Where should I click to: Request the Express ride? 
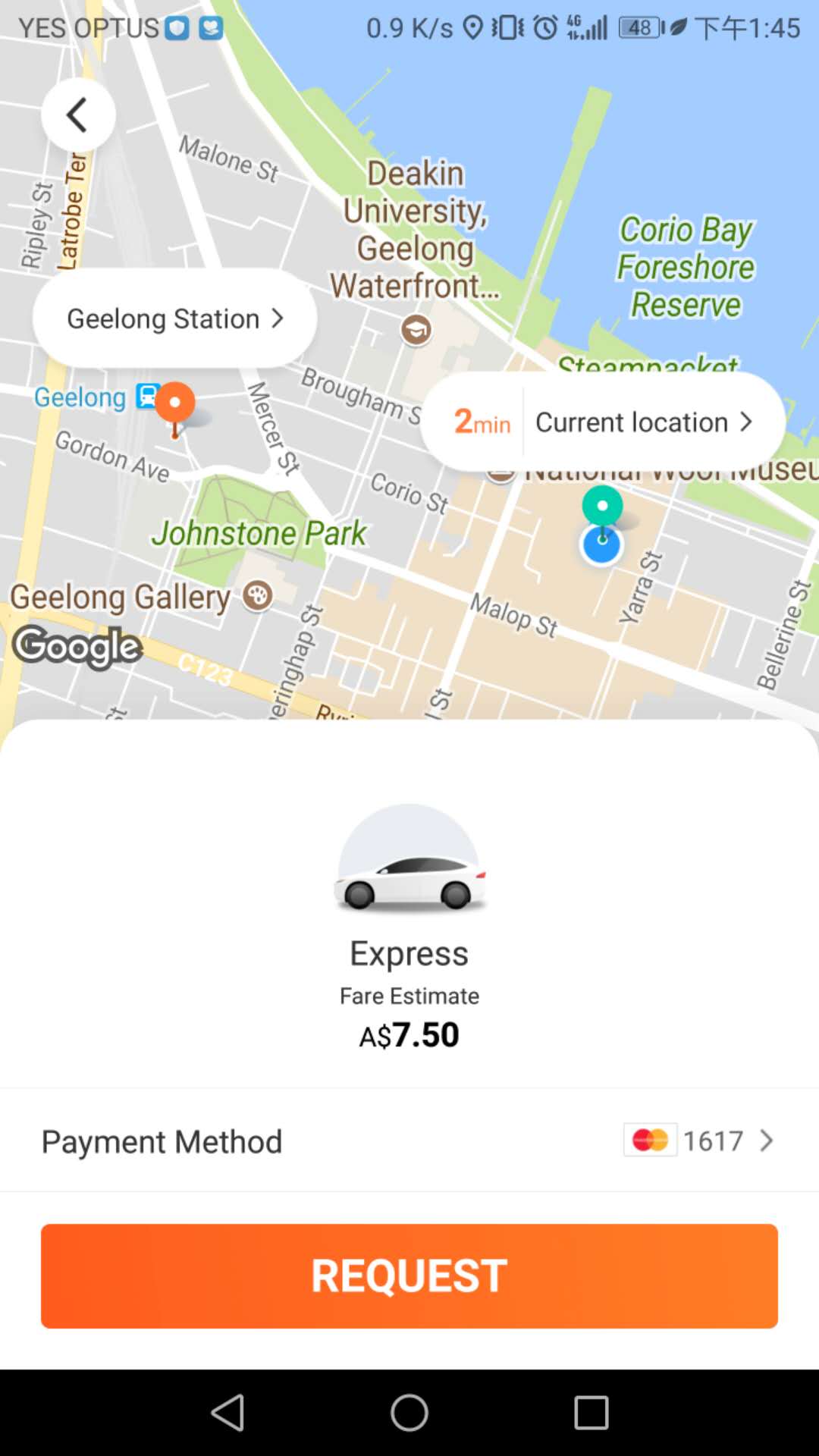point(409,1276)
